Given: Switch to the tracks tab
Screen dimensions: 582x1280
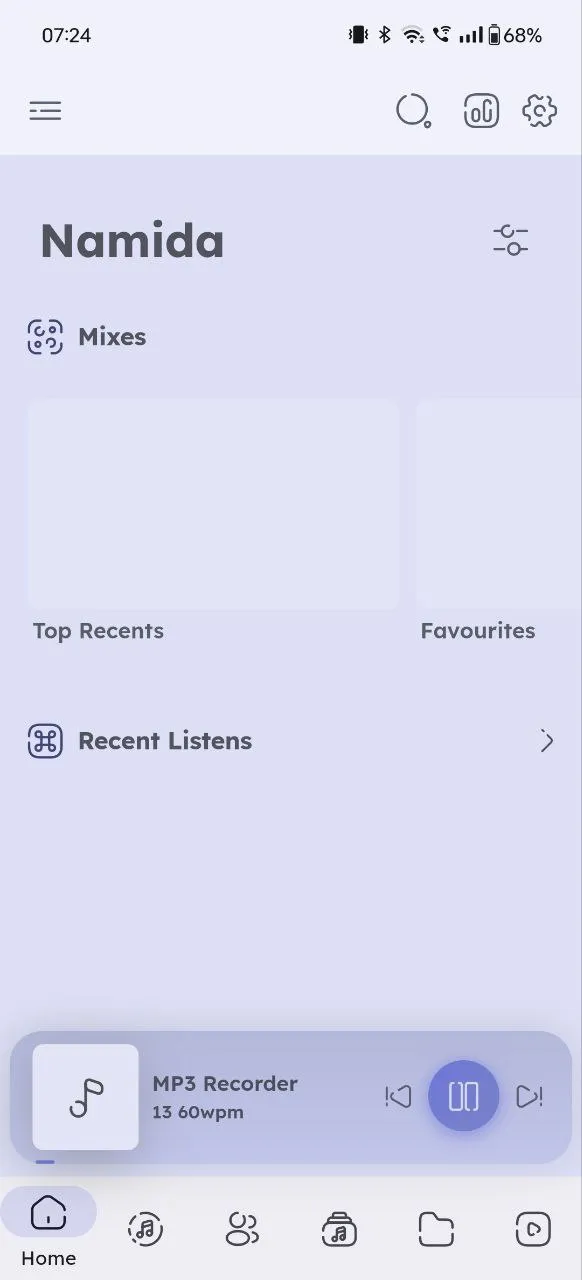Looking at the screenshot, I should 145,1229.
